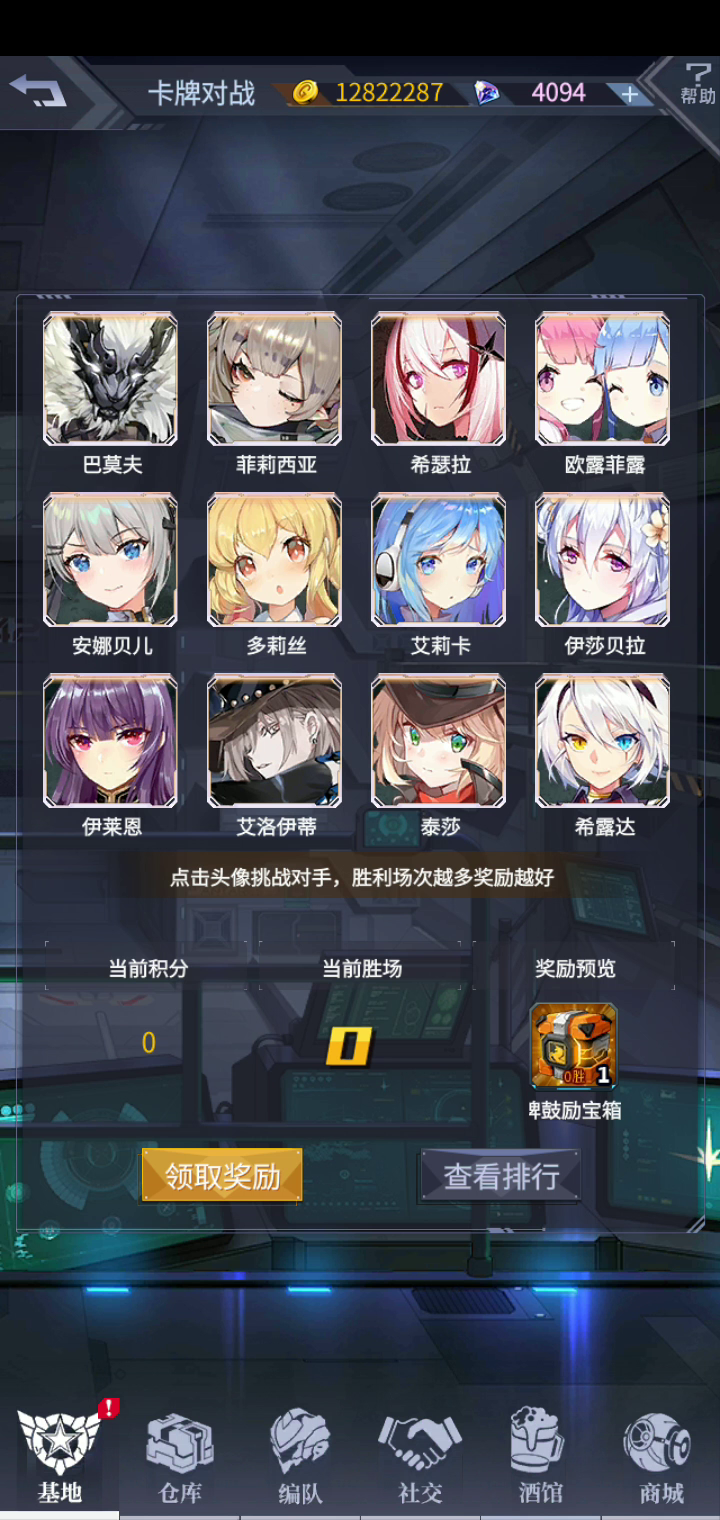Challenge opponent 希瑟拉
Image resolution: width=720 pixels, height=1520 pixels.
tap(438, 379)
